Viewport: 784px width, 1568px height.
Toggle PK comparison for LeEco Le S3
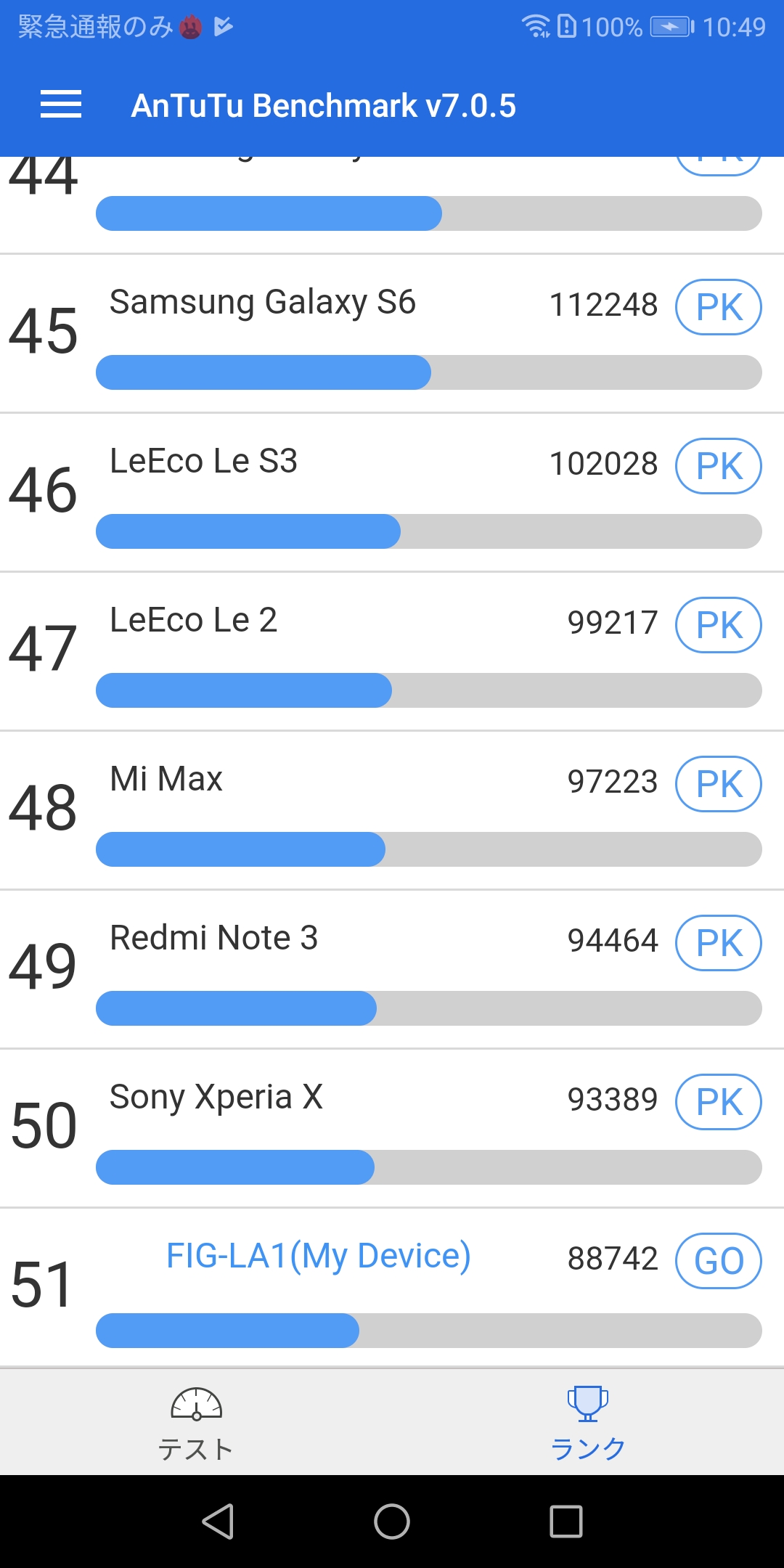pos(718,465)
